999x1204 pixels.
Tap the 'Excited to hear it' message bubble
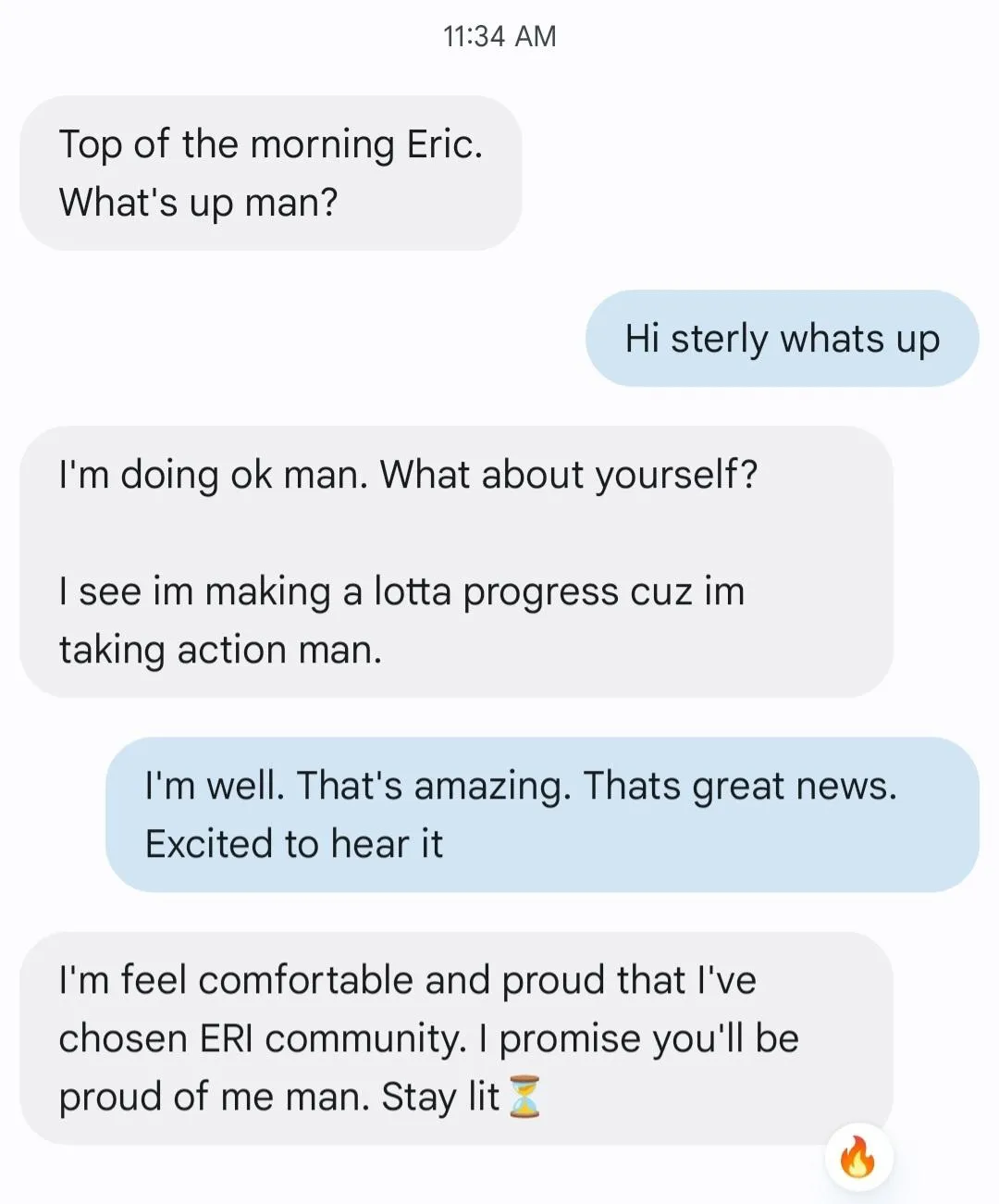tap(541, 814)
